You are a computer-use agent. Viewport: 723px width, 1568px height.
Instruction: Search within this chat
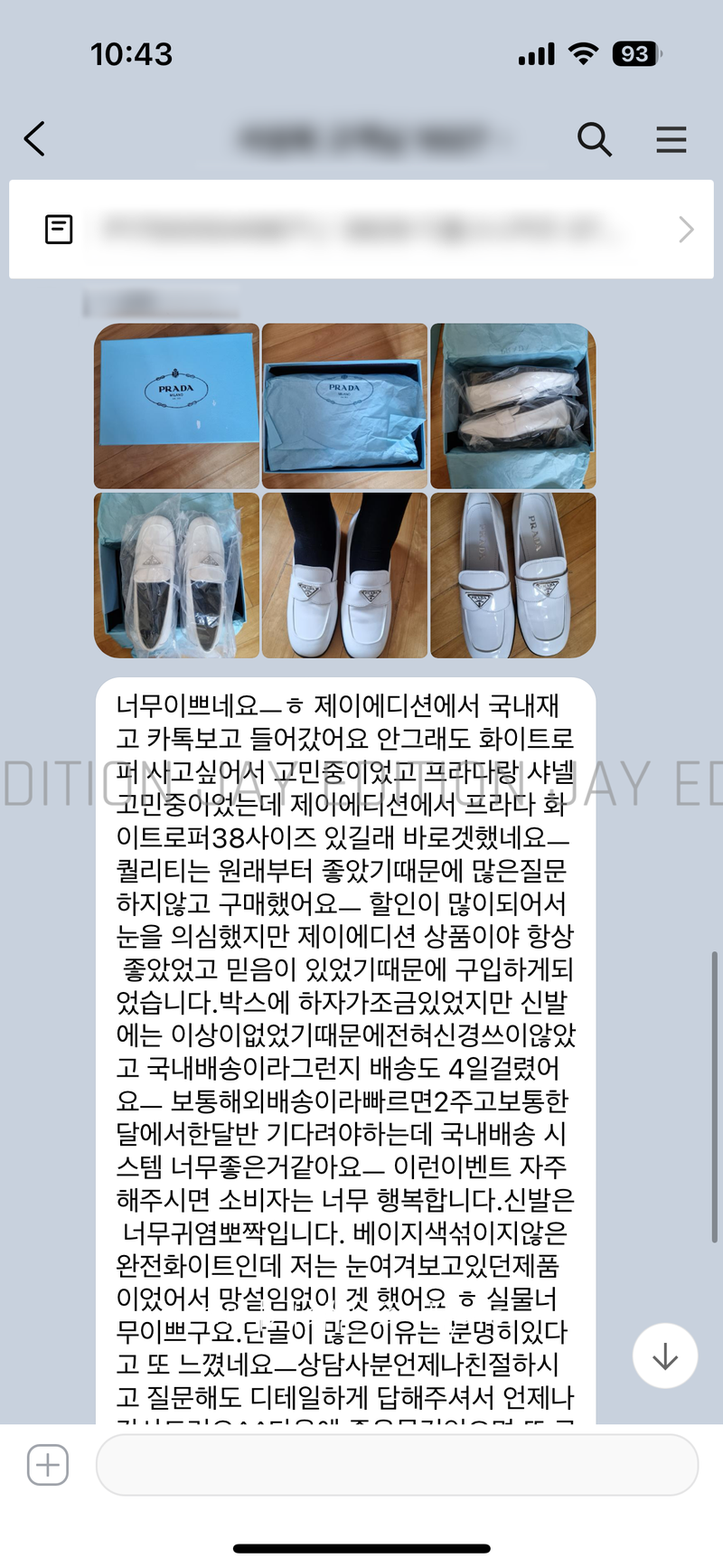coord(594,139)
